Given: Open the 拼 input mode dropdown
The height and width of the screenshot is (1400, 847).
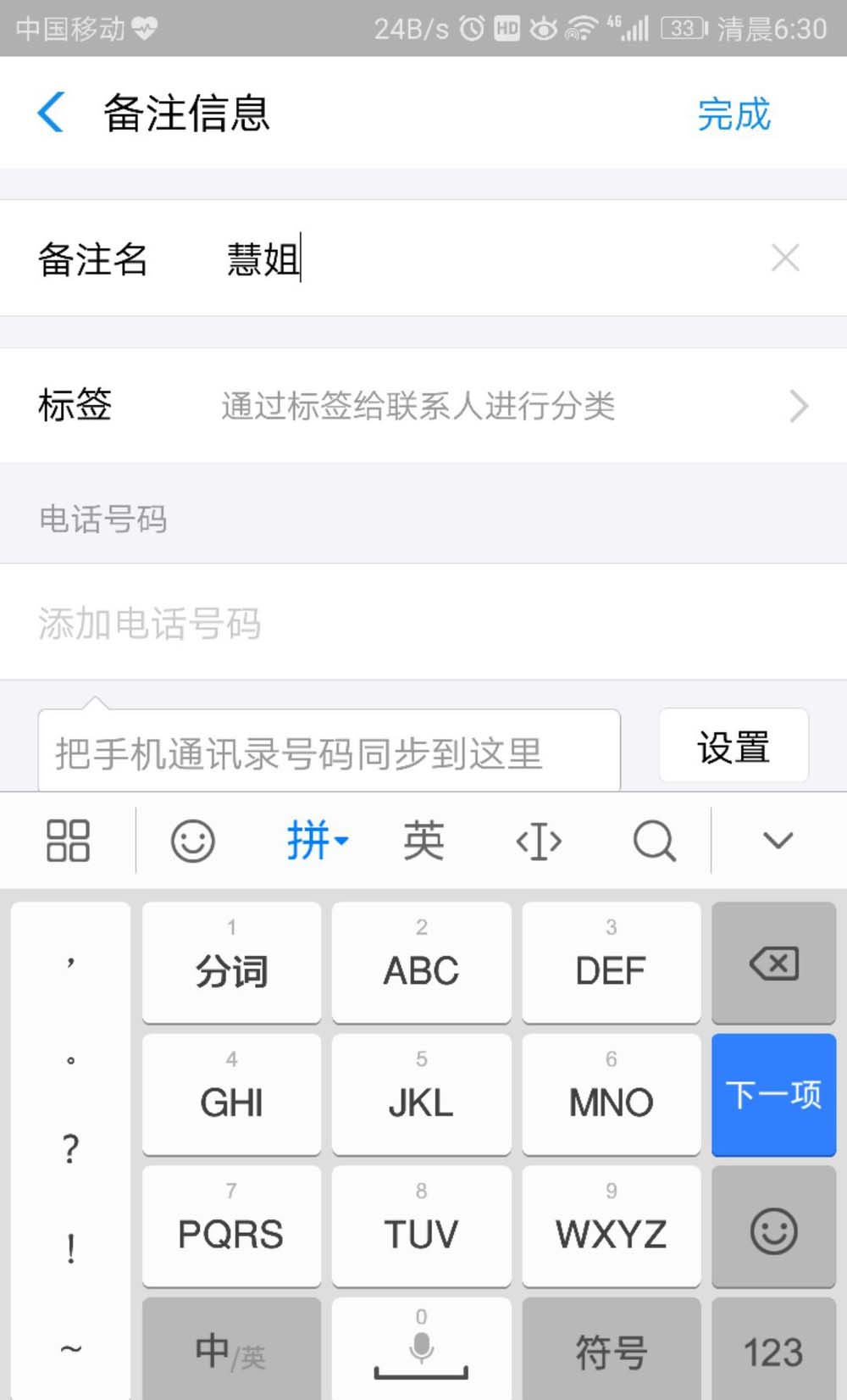Looking at the screenshot, I should [x=317, y=841].
